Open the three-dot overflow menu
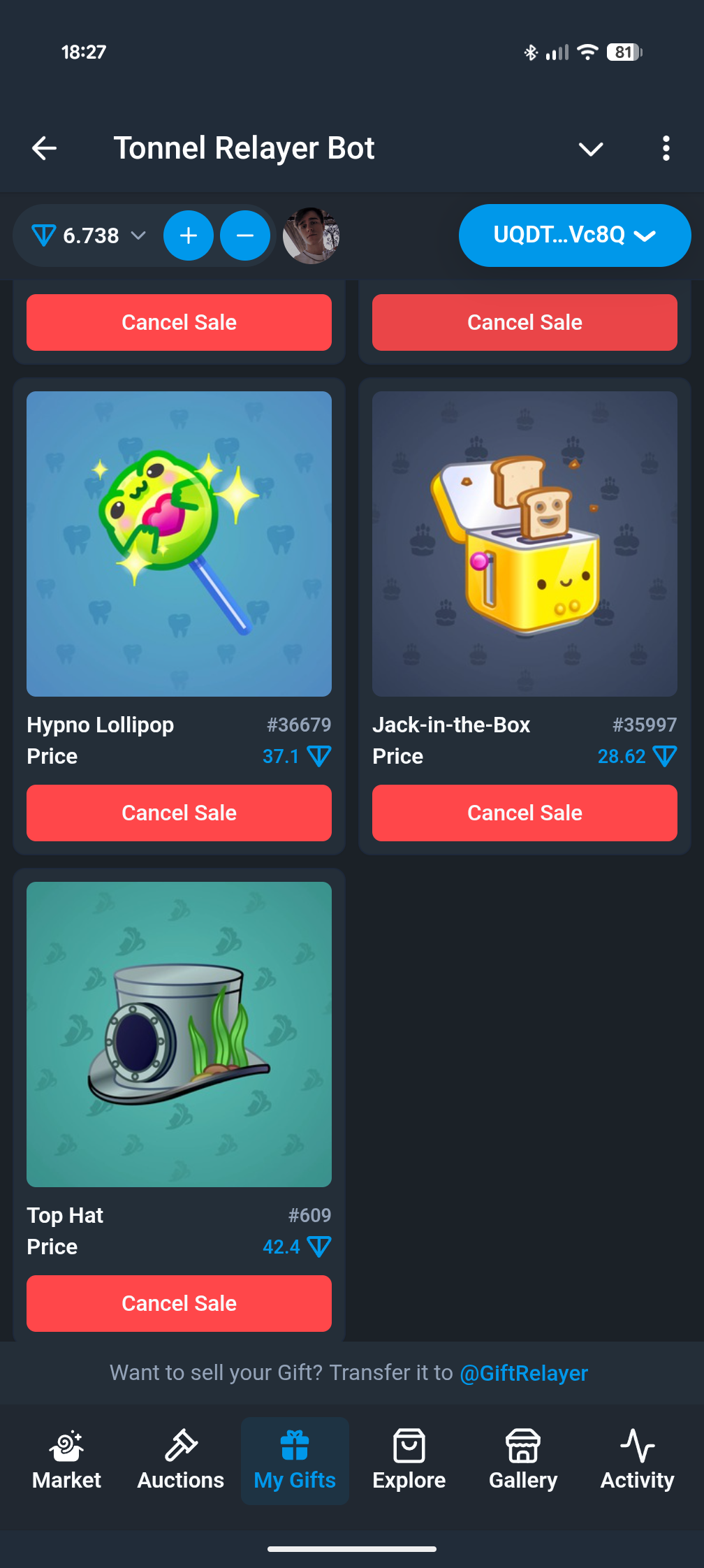704x1568 pixels. tap(666, 148)
